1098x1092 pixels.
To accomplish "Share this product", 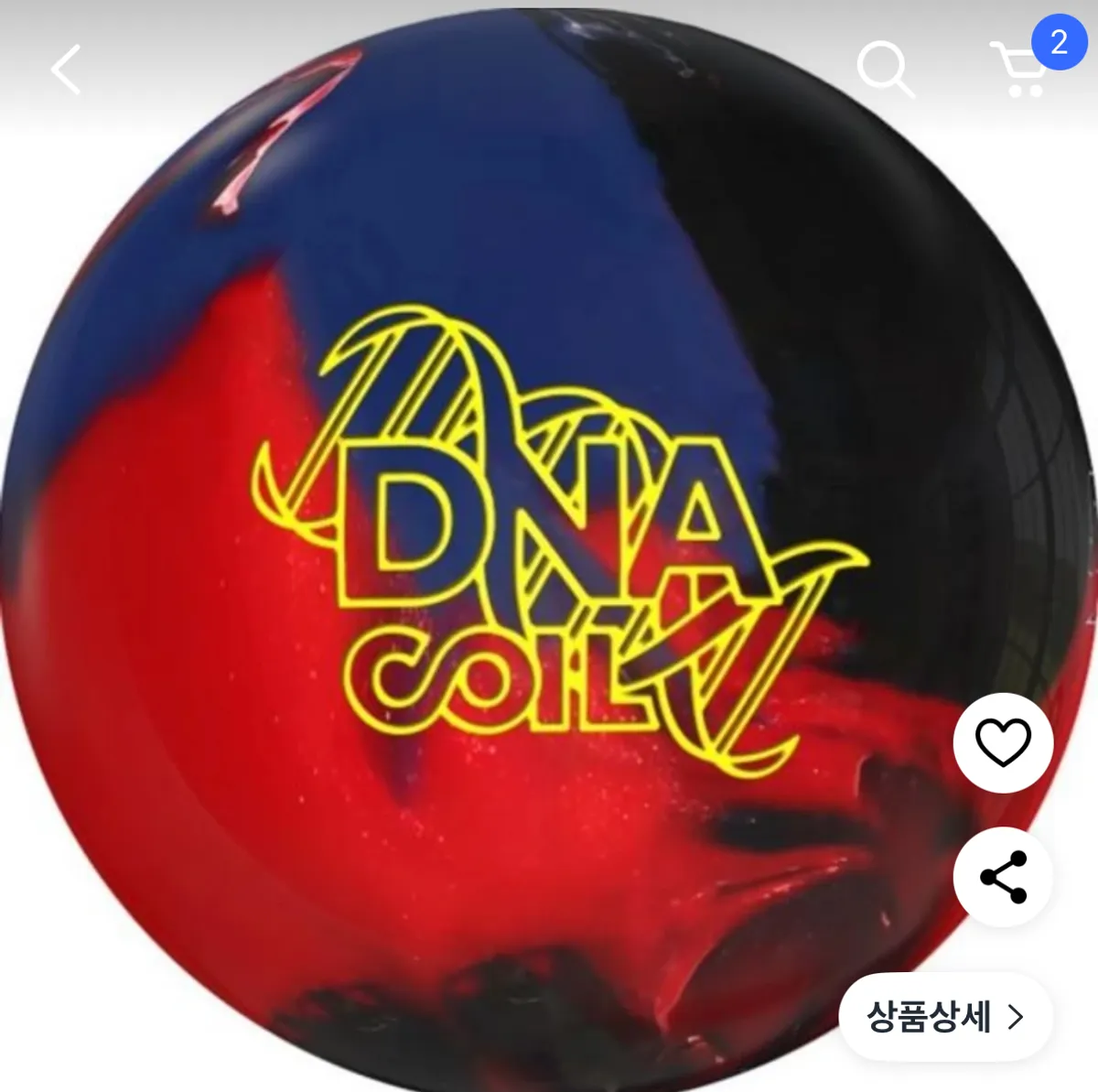I will 1003,877.
